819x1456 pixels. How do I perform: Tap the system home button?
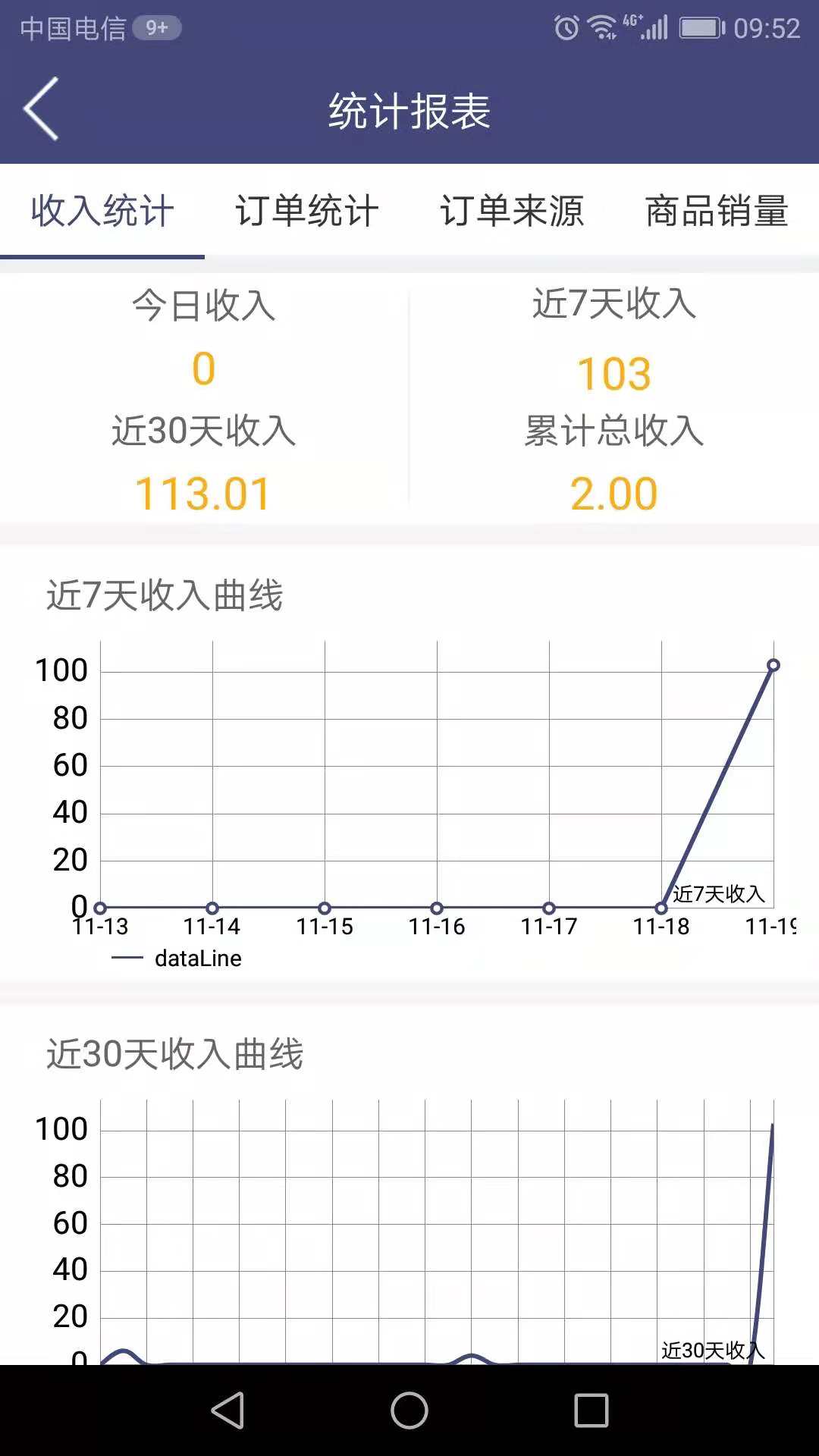pos(409,1410)
